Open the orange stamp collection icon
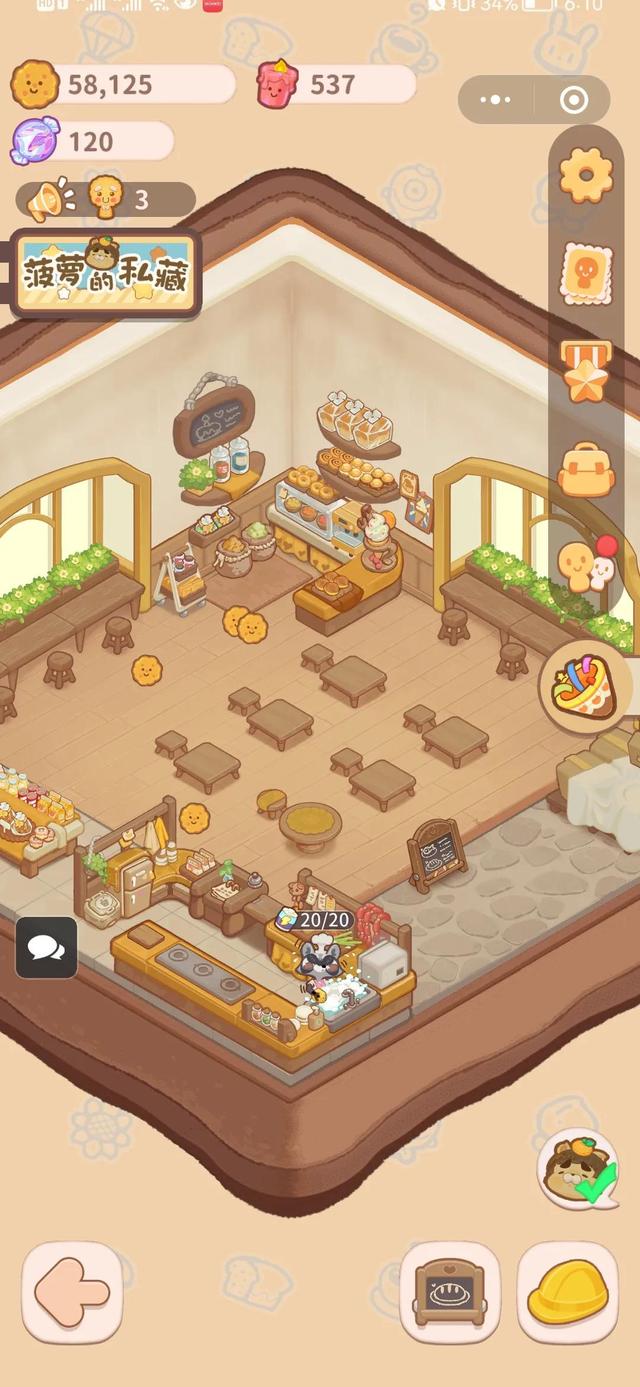Viewport: 640px width, 1387px height. [585, 272]
